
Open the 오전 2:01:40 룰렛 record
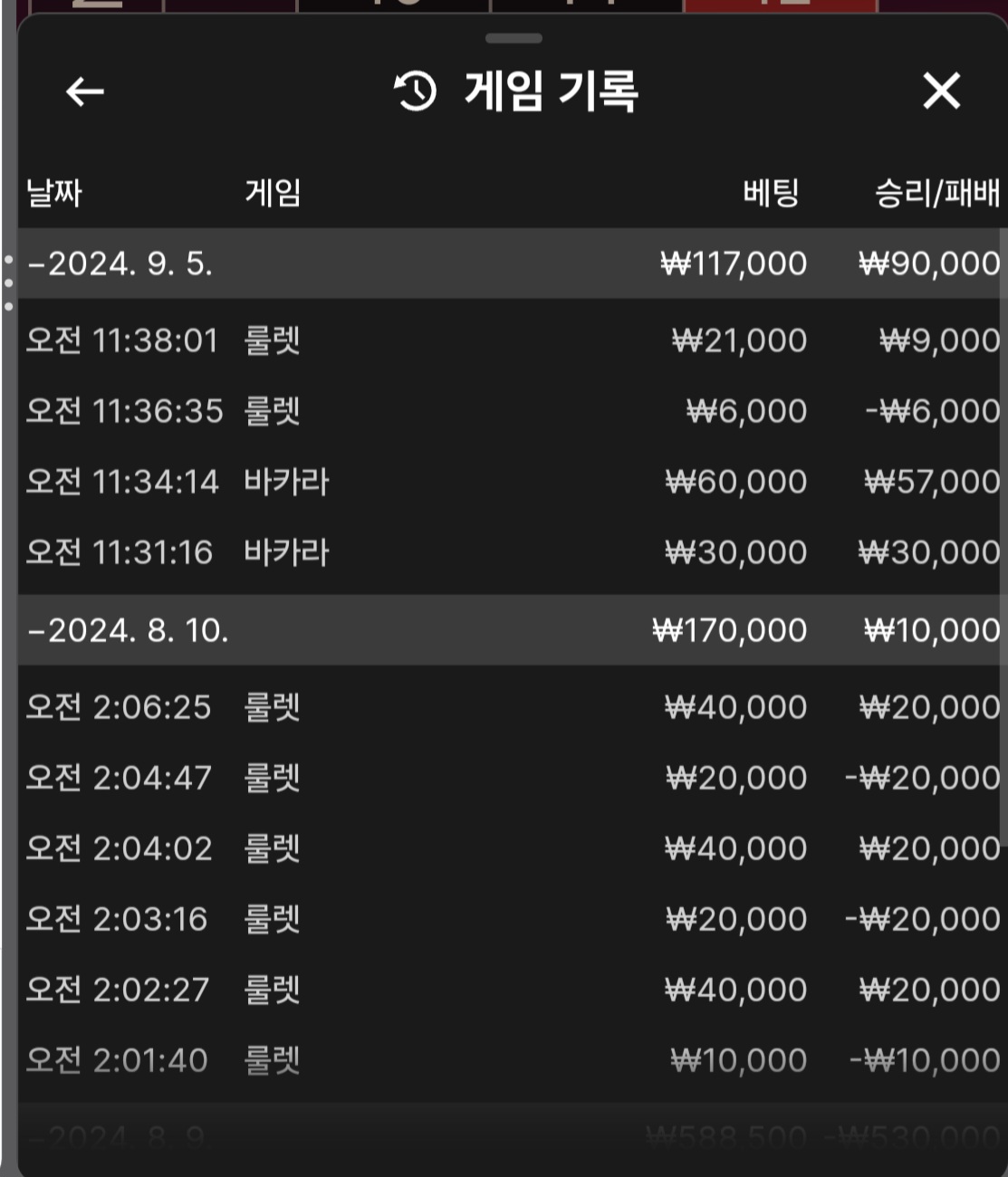point(507,1061)
